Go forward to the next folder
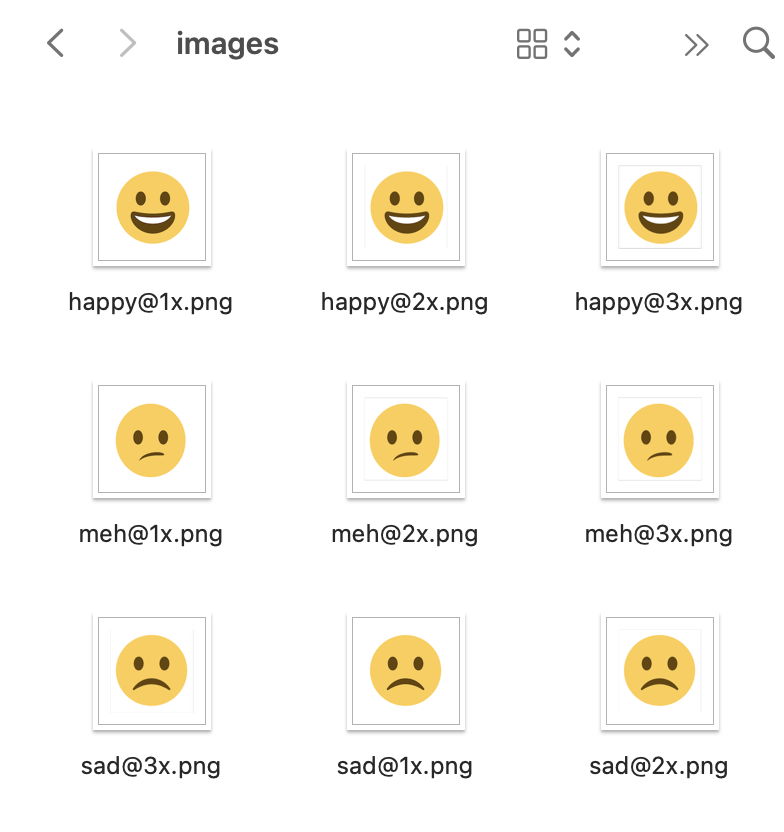784x832 pixels. pyautogui.click(x=127, y=43)
